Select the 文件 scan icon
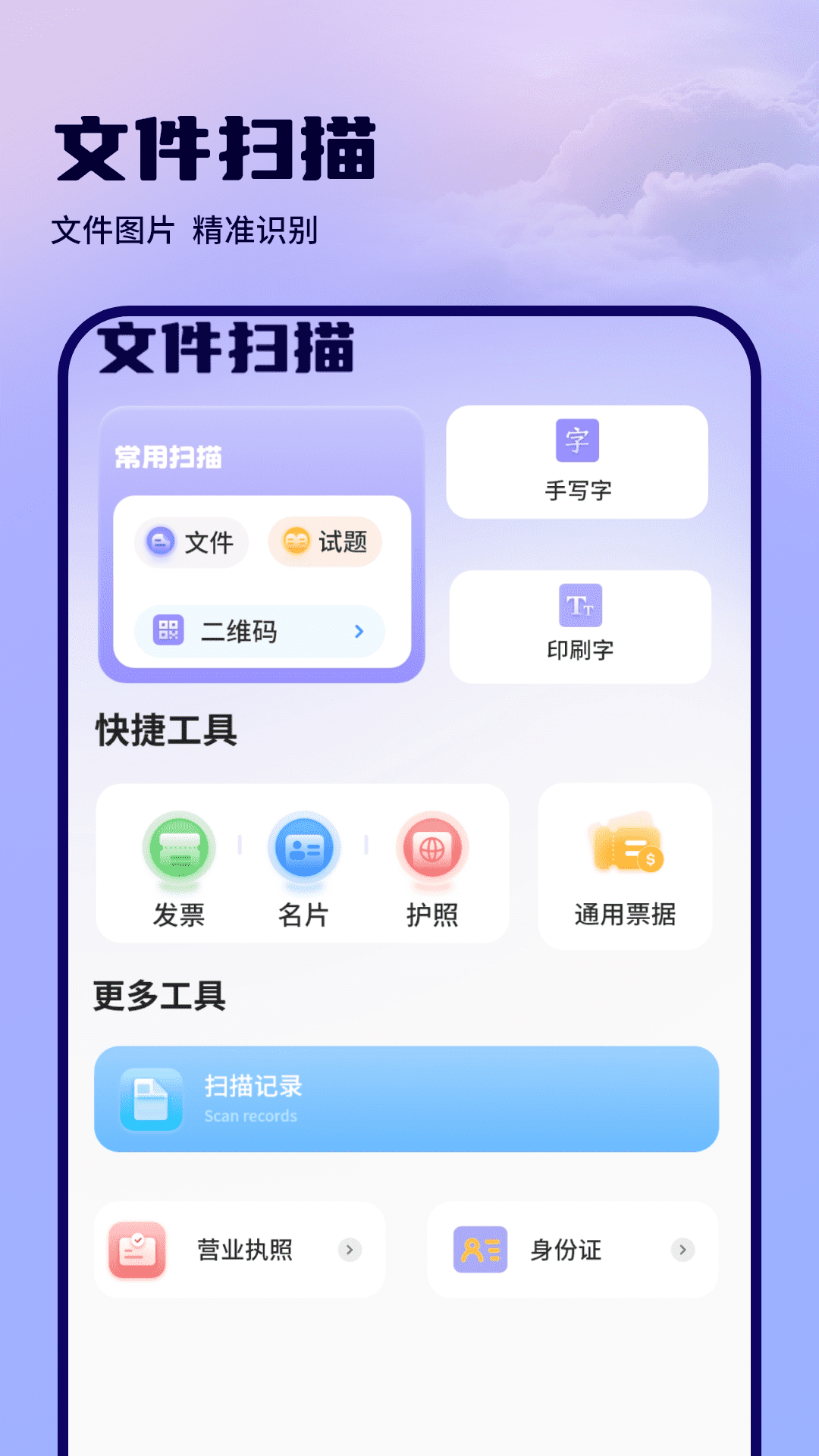This screenshot has width=819, height=1456. coord(160,542)
